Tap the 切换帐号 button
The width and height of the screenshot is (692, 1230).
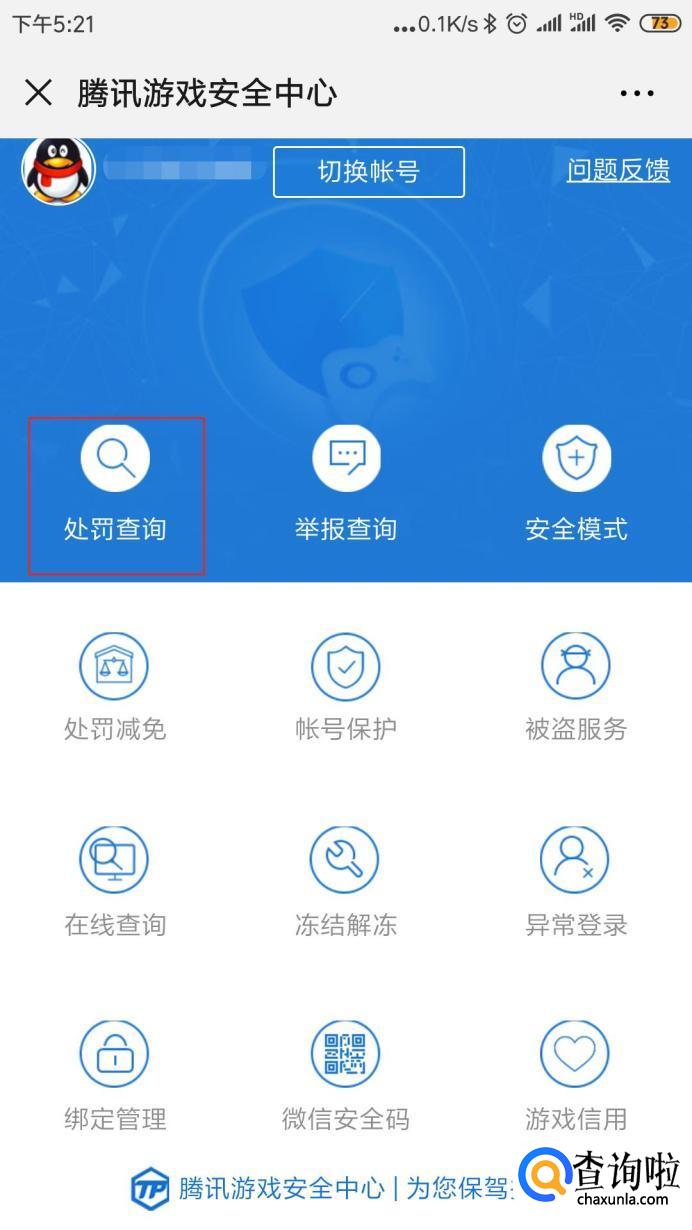368,172
